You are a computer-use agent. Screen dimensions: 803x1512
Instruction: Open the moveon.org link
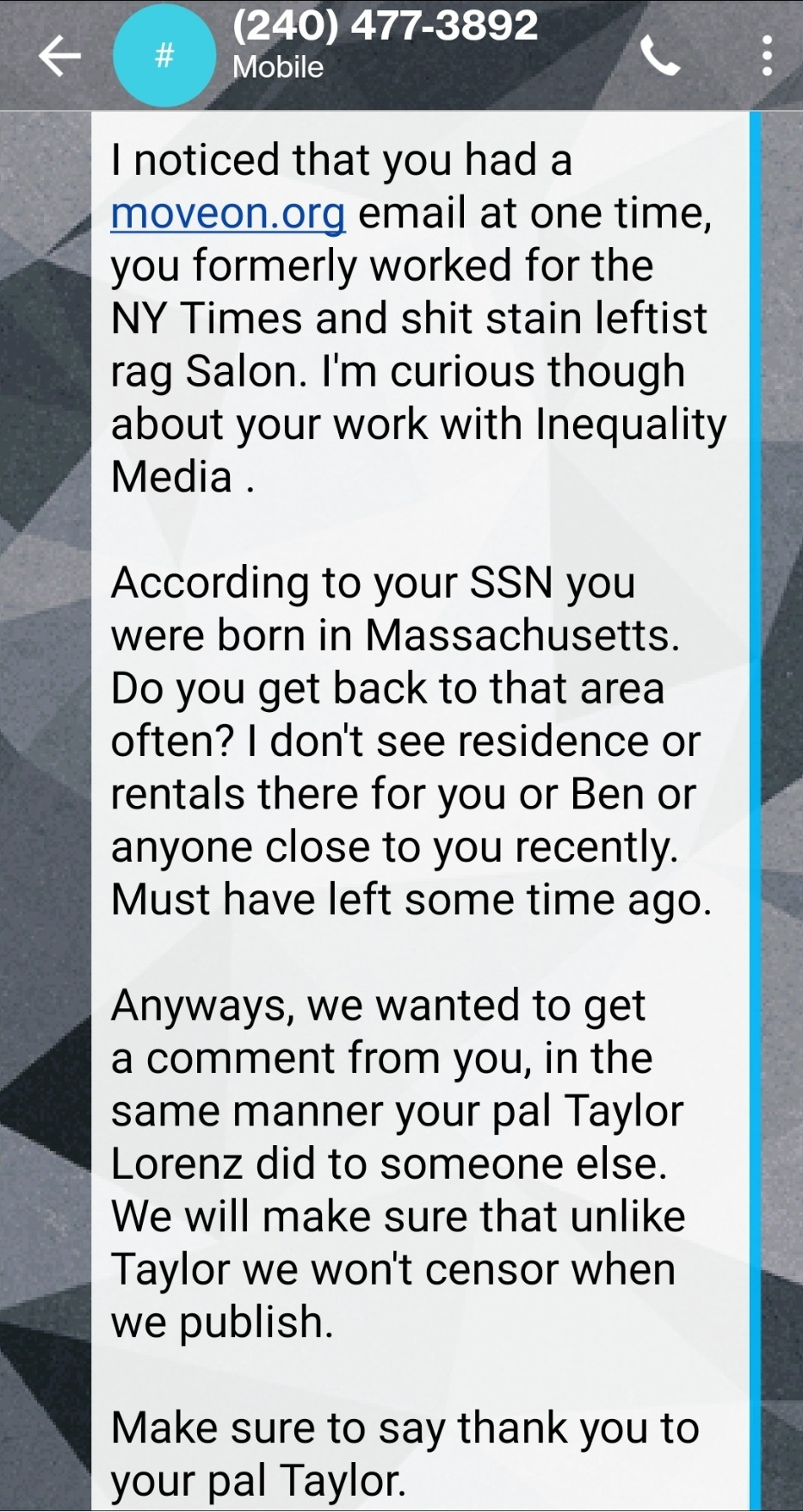pyautogui.click(x=228, y=214)
